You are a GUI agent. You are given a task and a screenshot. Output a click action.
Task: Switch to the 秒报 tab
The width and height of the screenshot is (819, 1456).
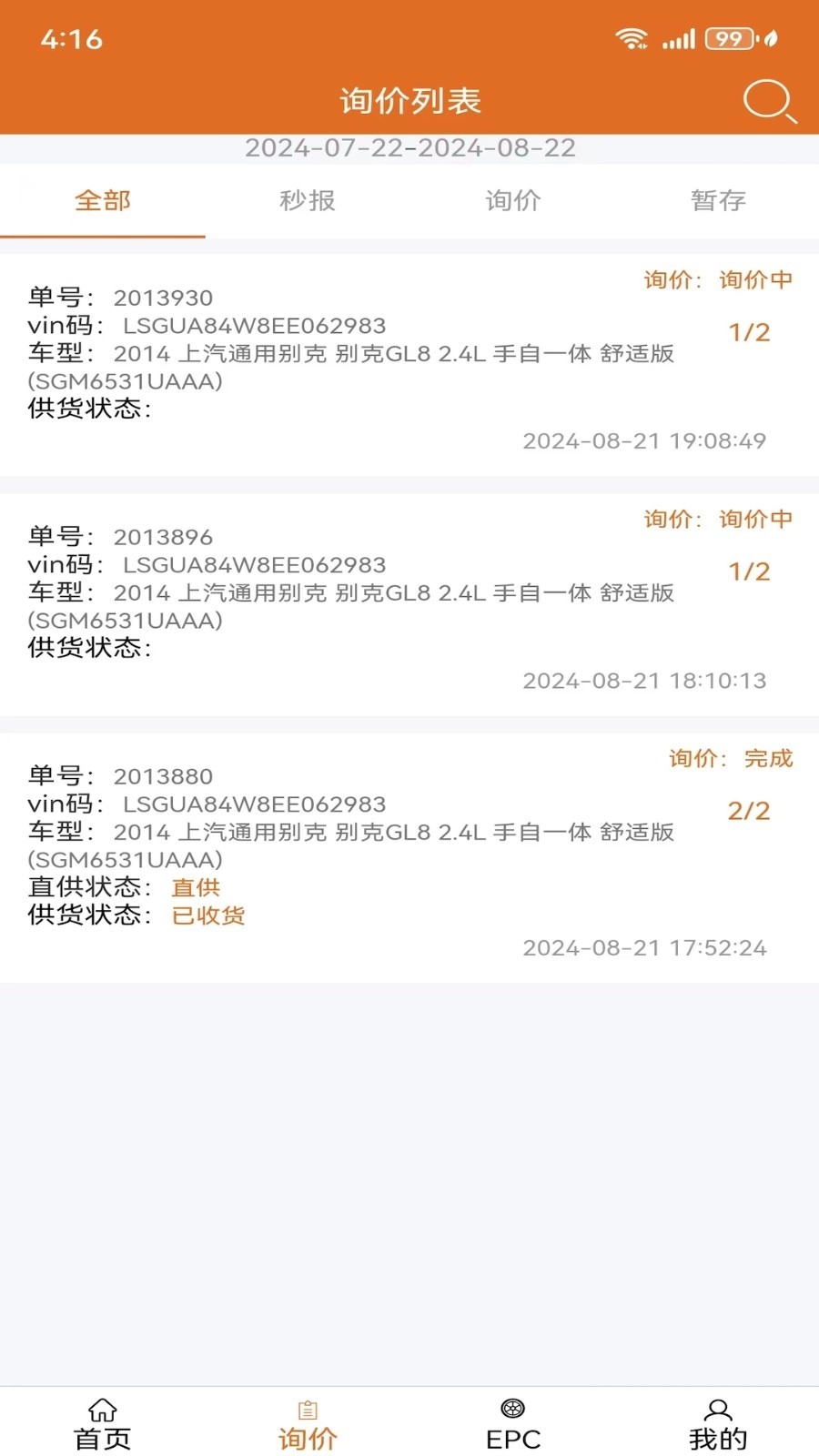(307, 201)
